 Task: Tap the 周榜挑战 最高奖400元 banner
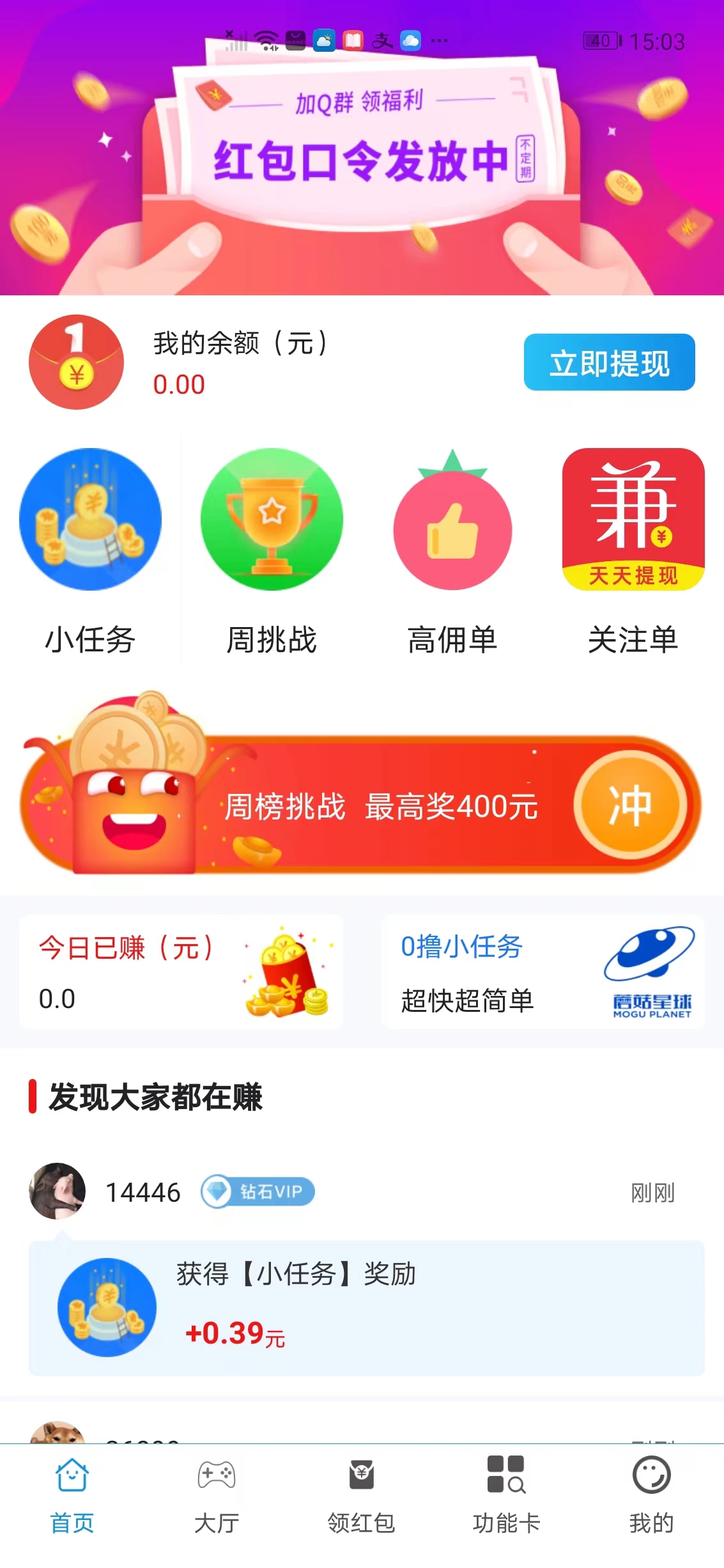tap(362, 807)
